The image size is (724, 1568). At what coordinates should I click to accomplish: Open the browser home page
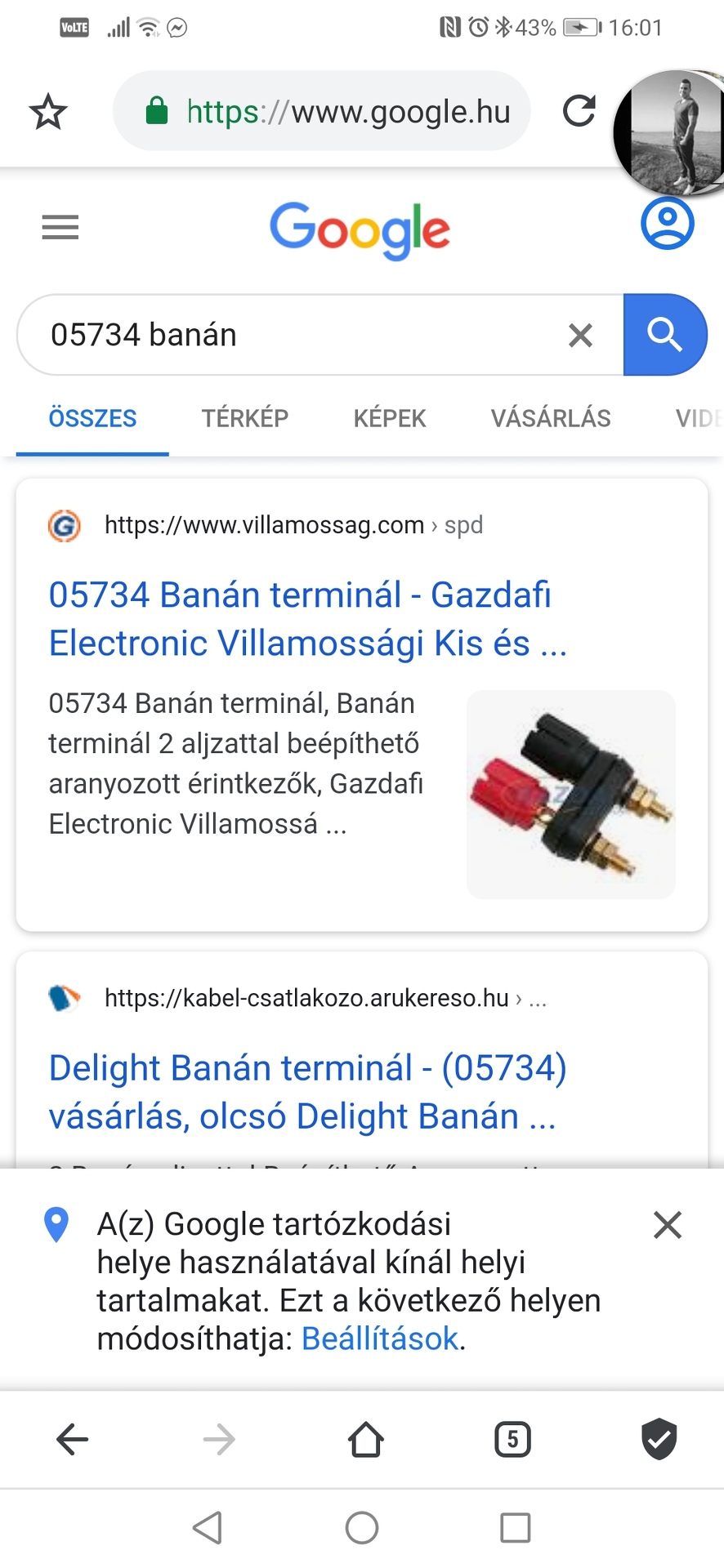[365, 1439]
